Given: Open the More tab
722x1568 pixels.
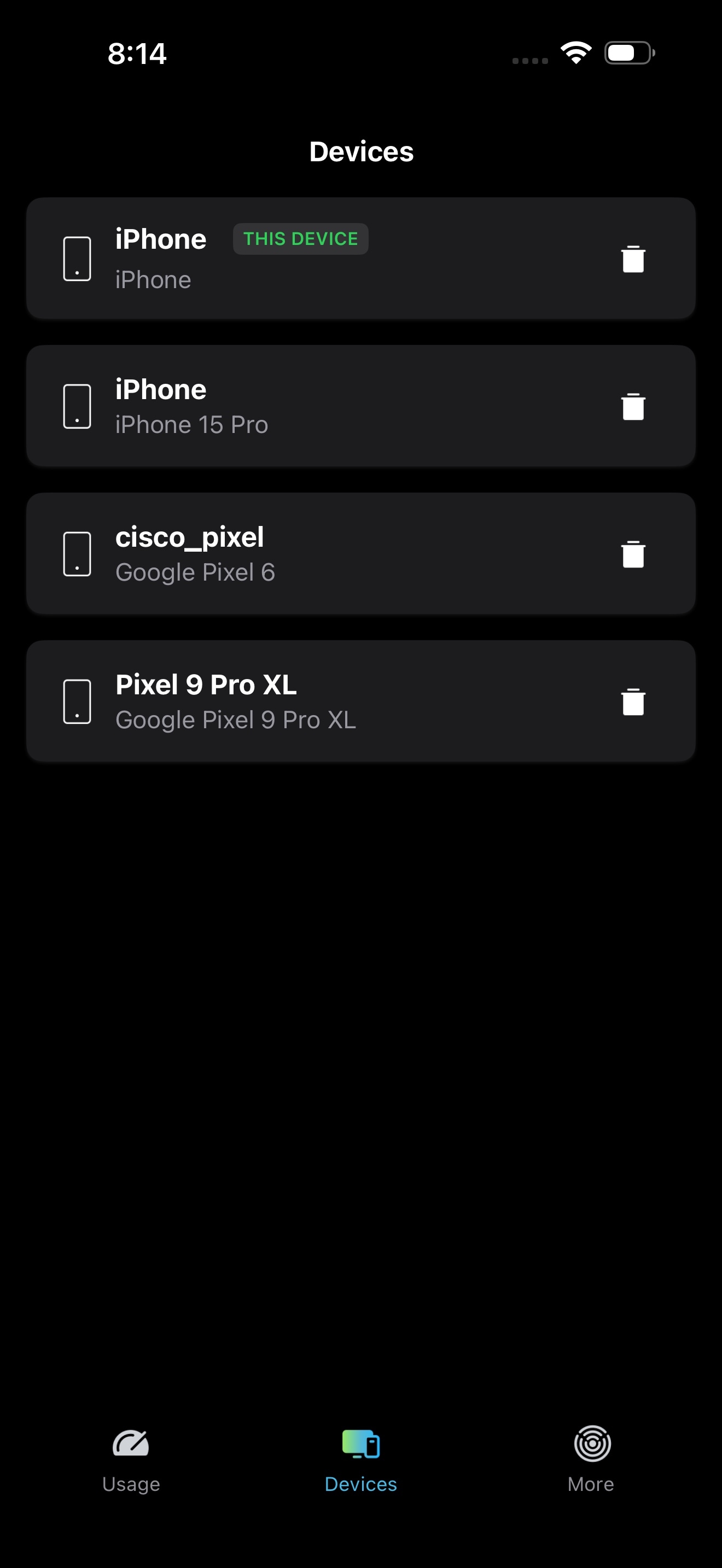Looking at the screenshot, I should click(591, 1460).
